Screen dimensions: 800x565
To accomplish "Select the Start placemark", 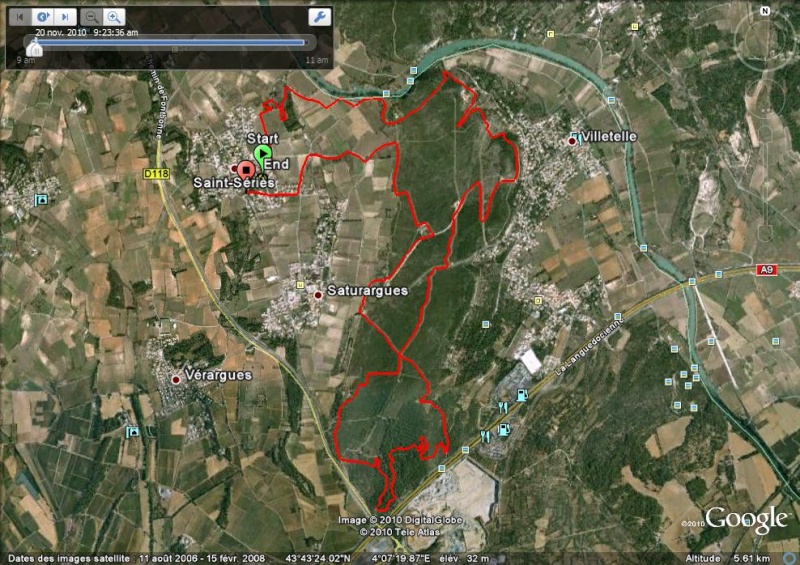I will click(262, 154).
